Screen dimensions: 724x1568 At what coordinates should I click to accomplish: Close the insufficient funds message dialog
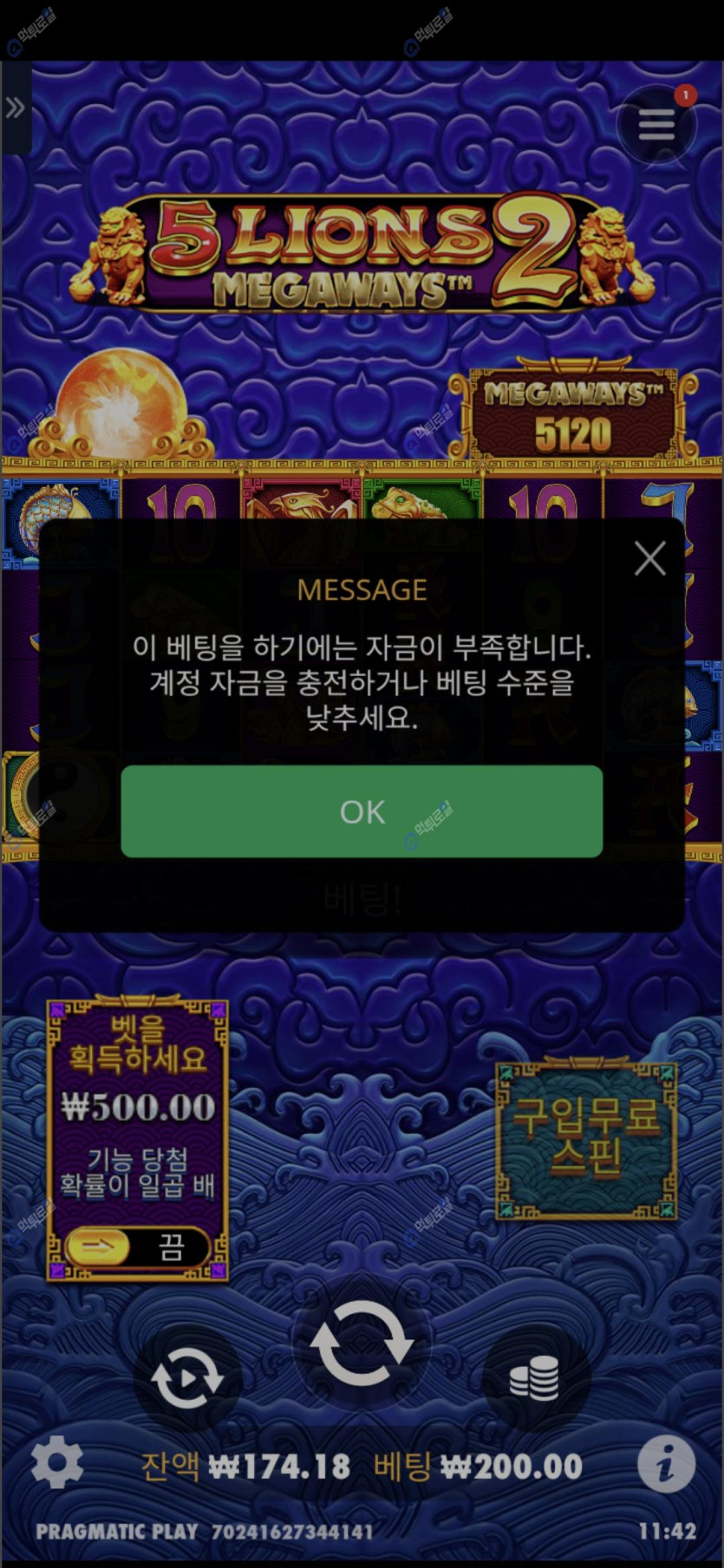click(649, 558)
